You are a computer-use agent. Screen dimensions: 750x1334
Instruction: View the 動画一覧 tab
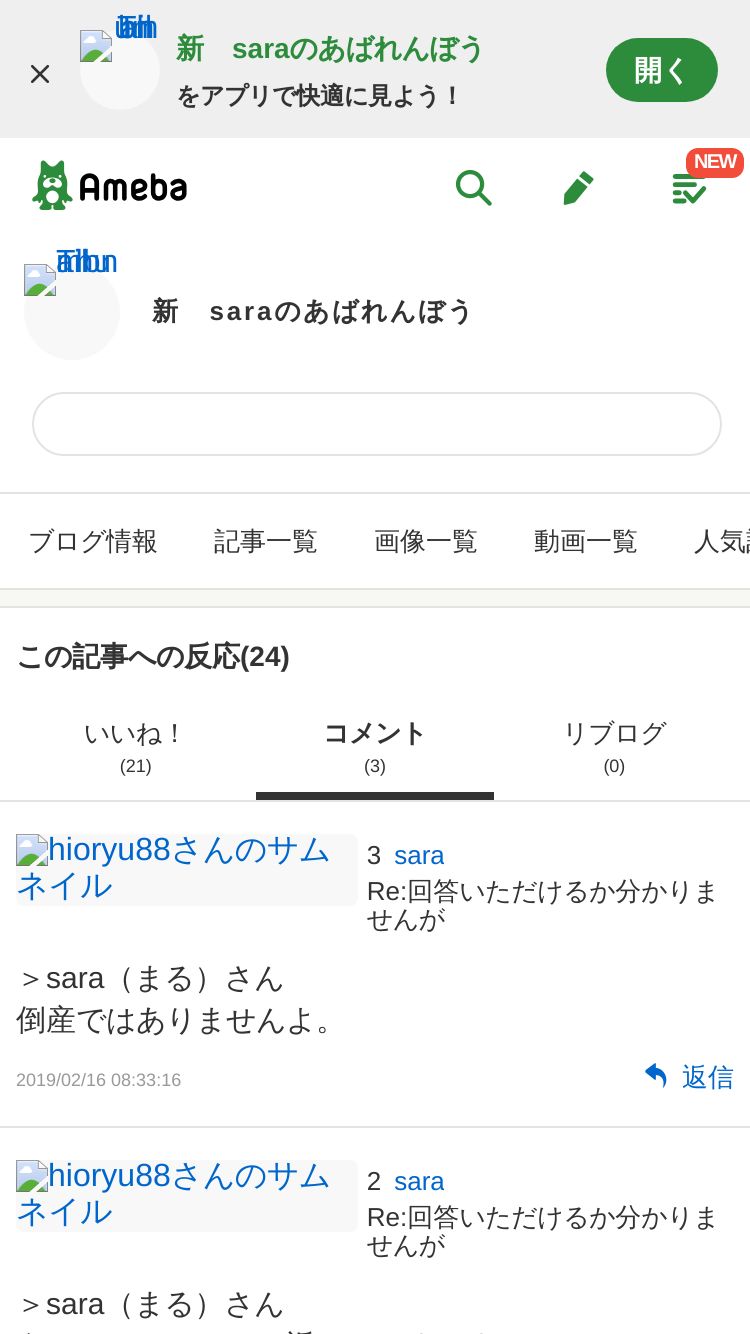[586, 541]
